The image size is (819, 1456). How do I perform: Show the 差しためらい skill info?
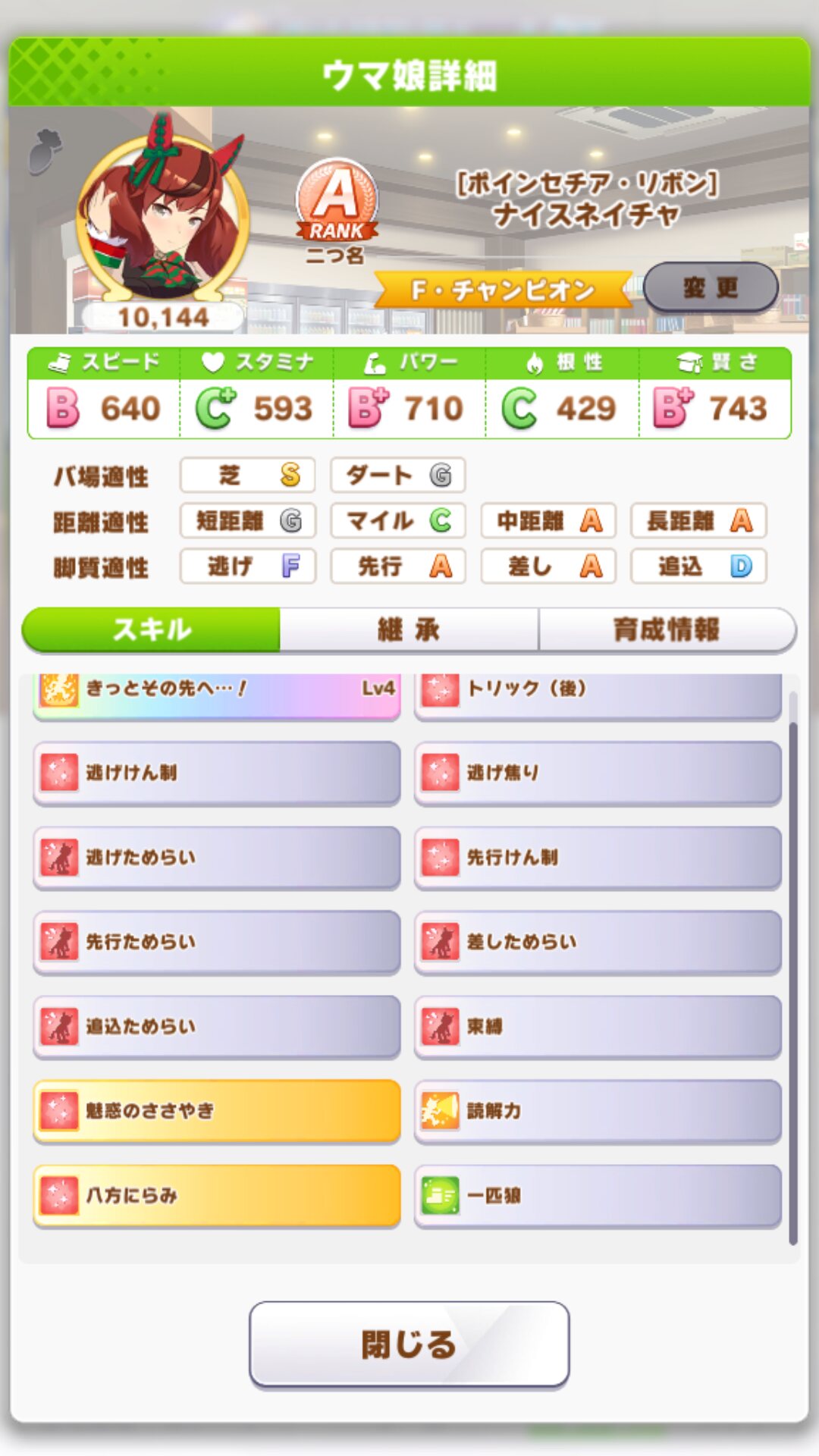[x=598, y=942]
